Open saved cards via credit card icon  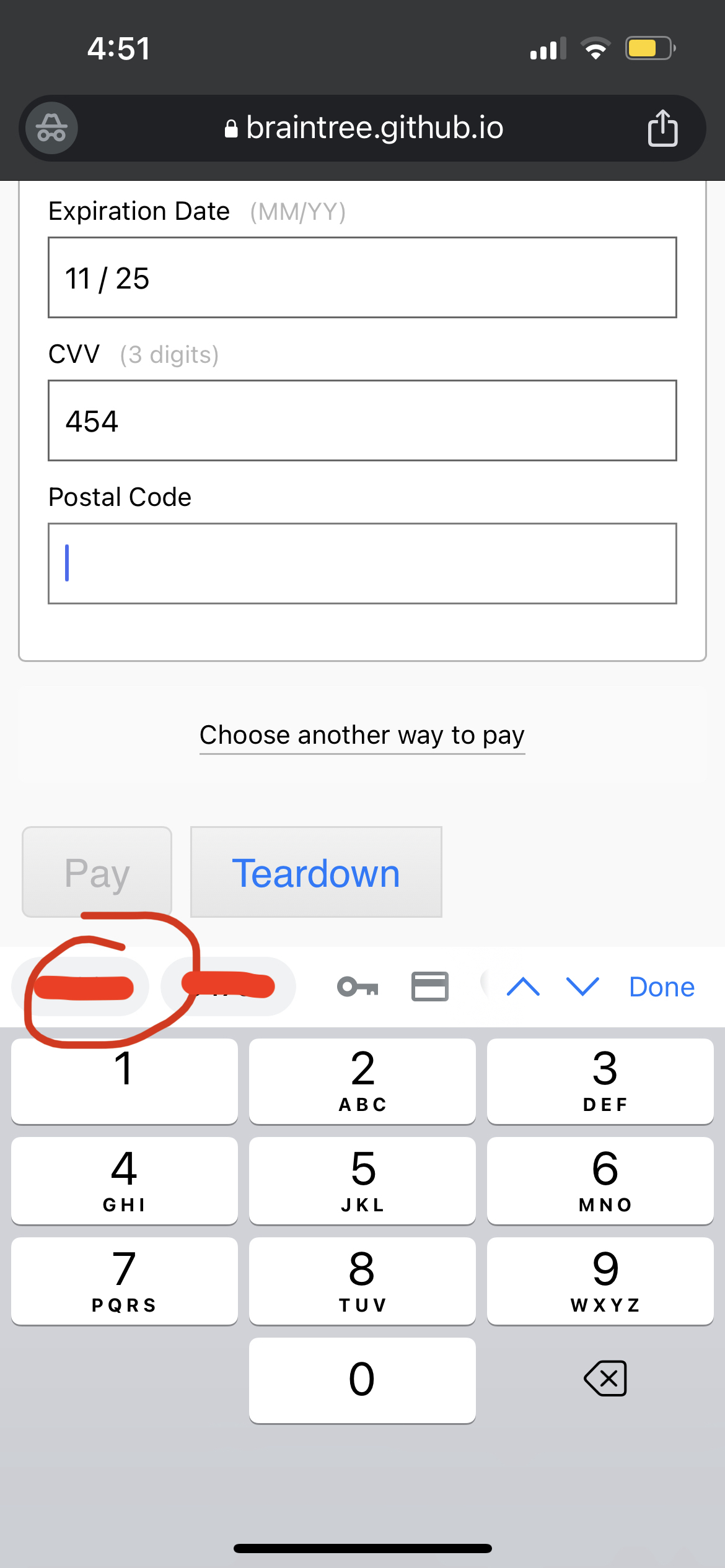pyautogui.click(x=429, y=987)
